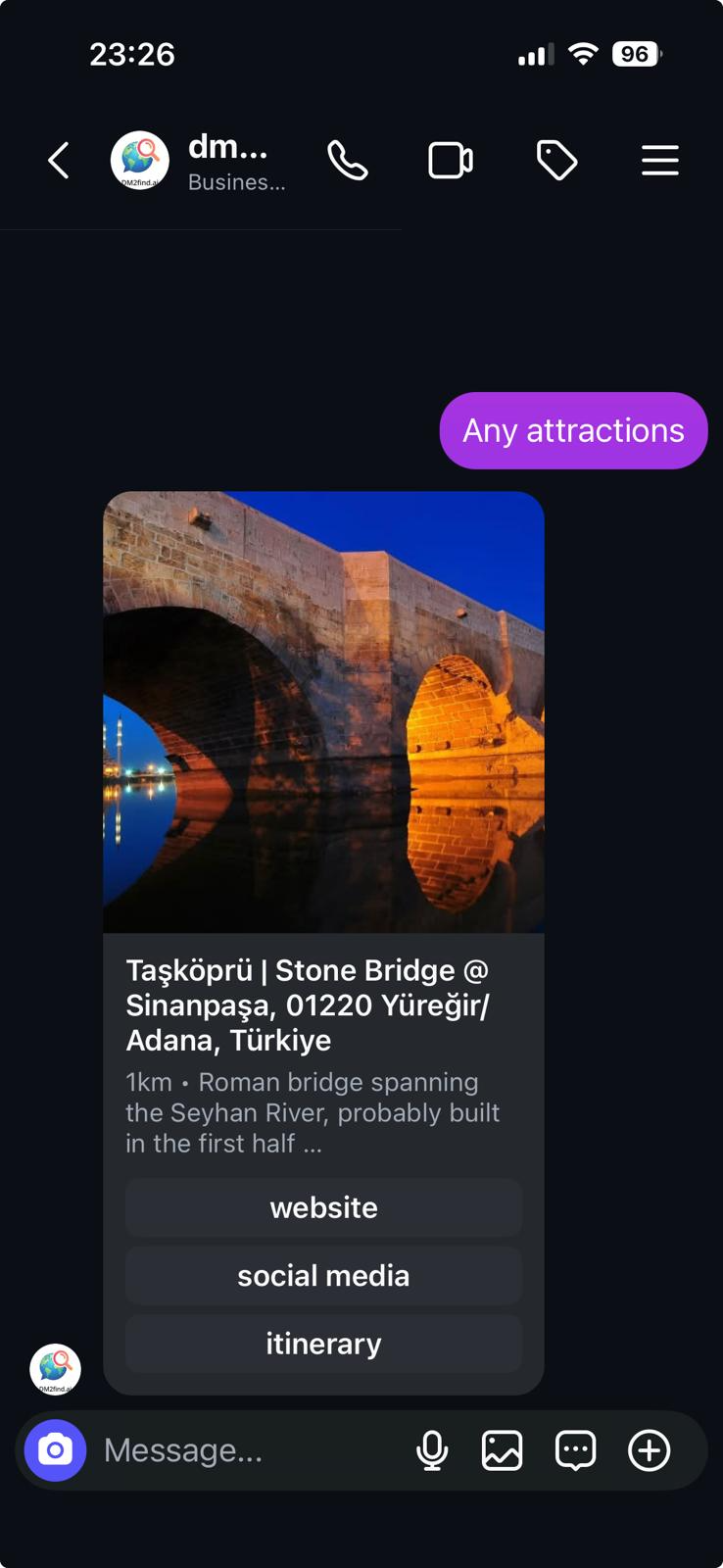Screen dimensions: 723x1568
Task: Go back with the chevron arrow
Action: (x=57, y=160)
